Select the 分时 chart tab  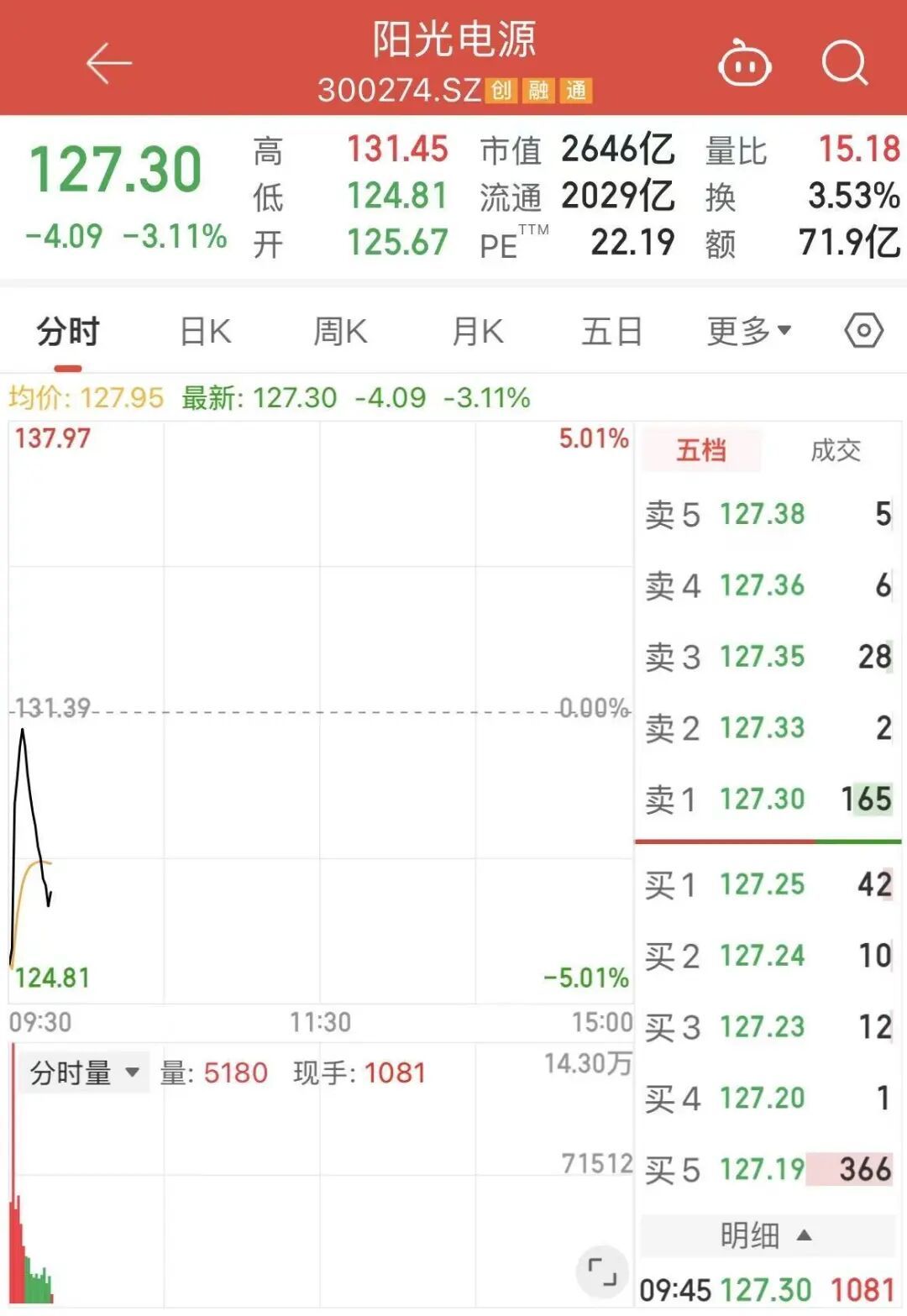tap(68, 332)
